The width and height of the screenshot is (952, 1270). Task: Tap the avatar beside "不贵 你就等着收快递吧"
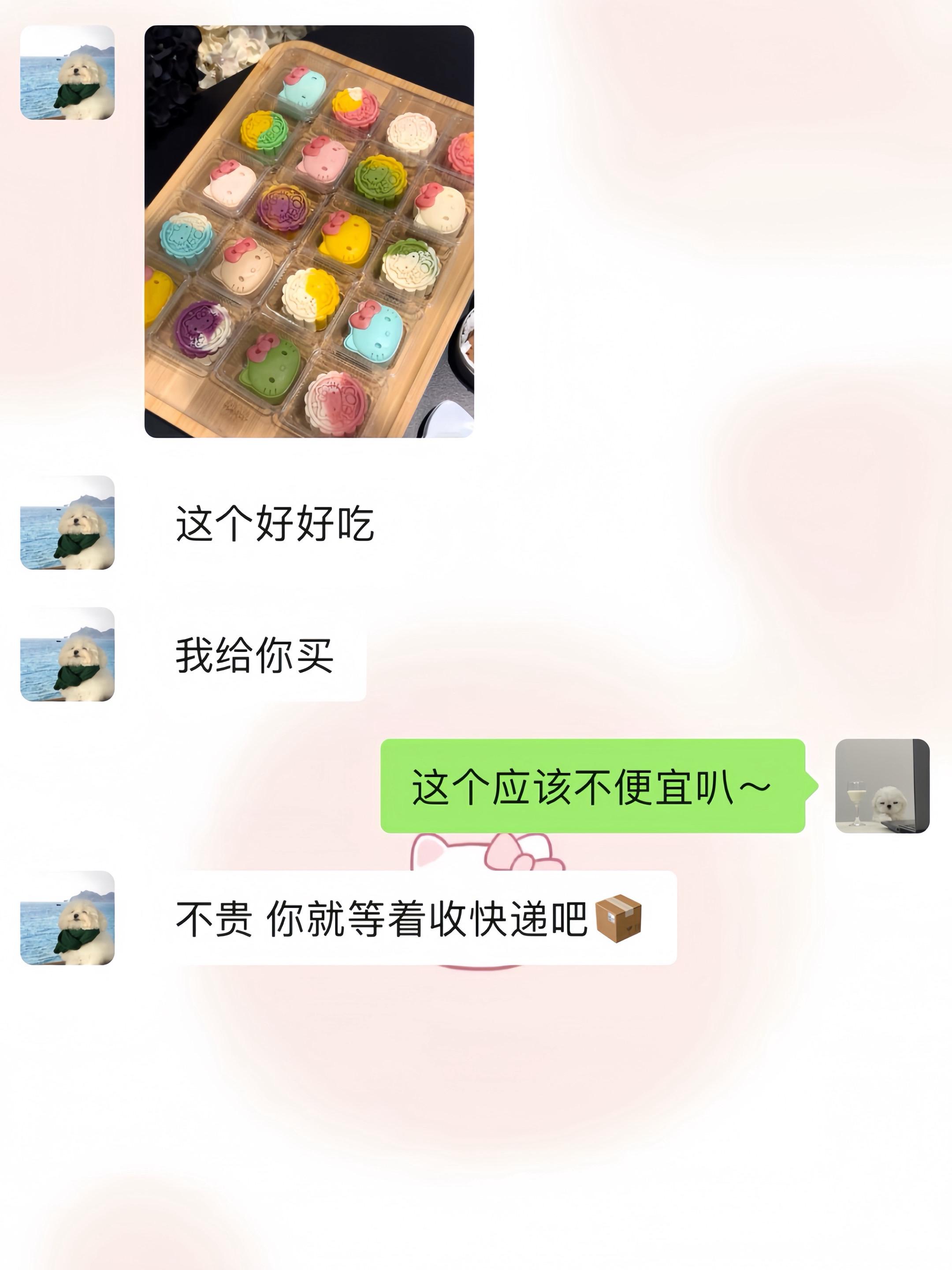pyautogui.click(x=68, y=918)
